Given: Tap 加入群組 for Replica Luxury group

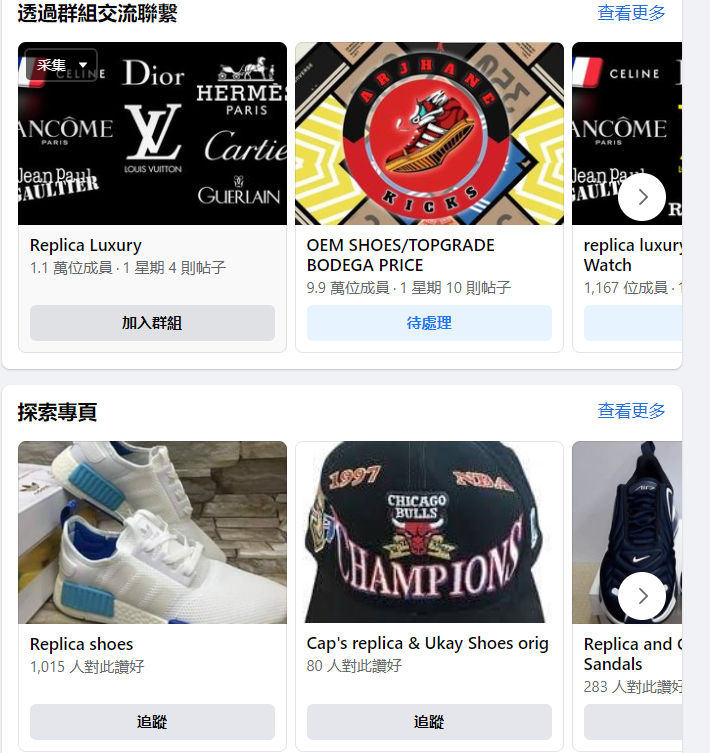Looking at the screenshot, I should pos(152,323).
